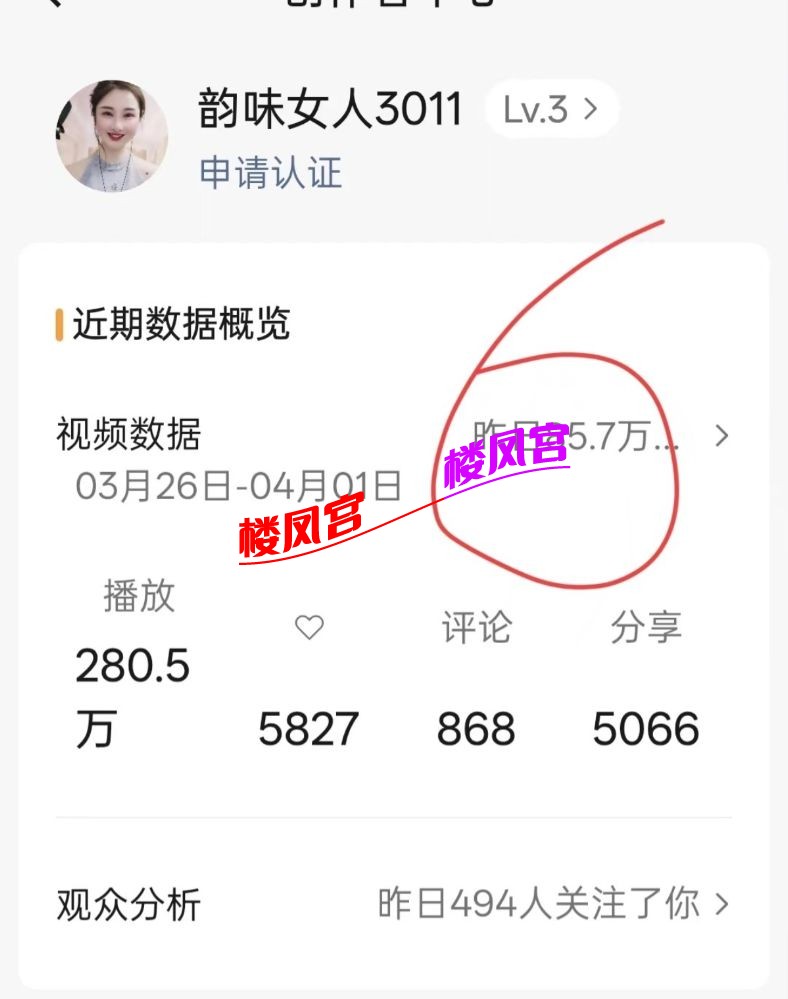Open the Lv.3 level badge details
This screenshot has width=788, height=999.
548,109
